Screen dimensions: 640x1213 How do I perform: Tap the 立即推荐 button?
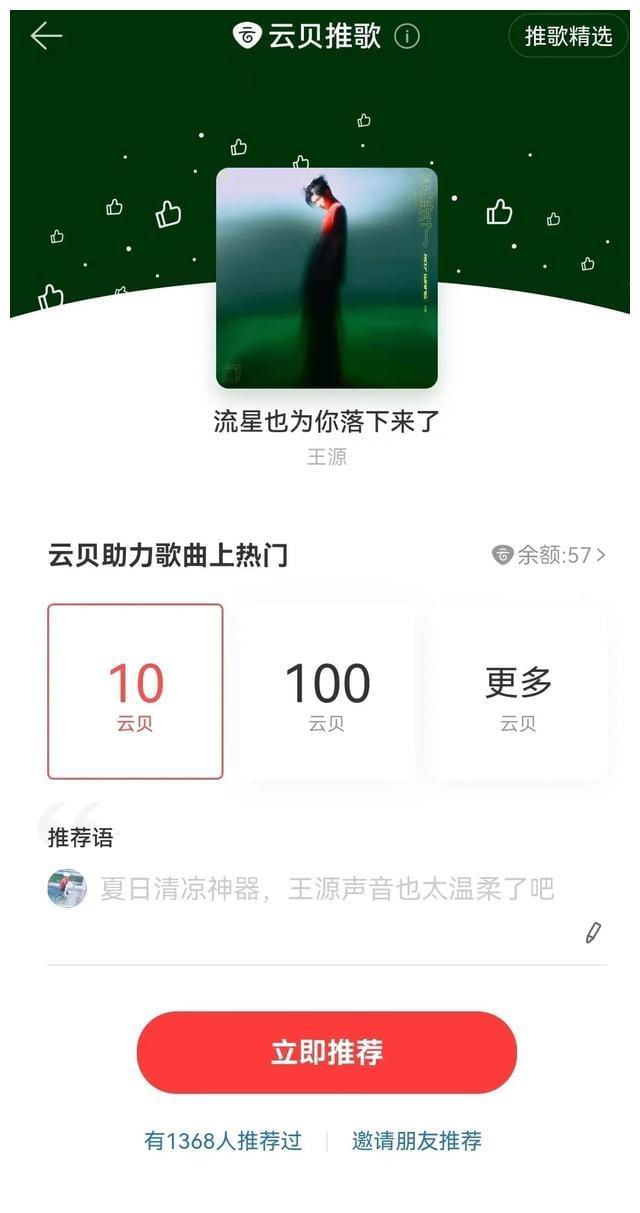point(327,1052)
